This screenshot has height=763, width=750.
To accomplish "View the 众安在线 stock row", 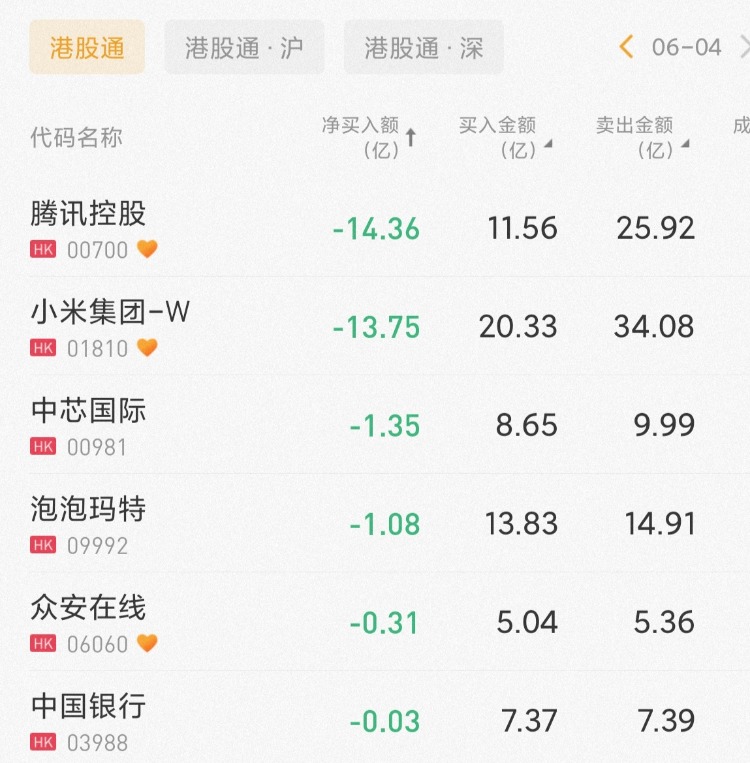I will tap(88, 607).
